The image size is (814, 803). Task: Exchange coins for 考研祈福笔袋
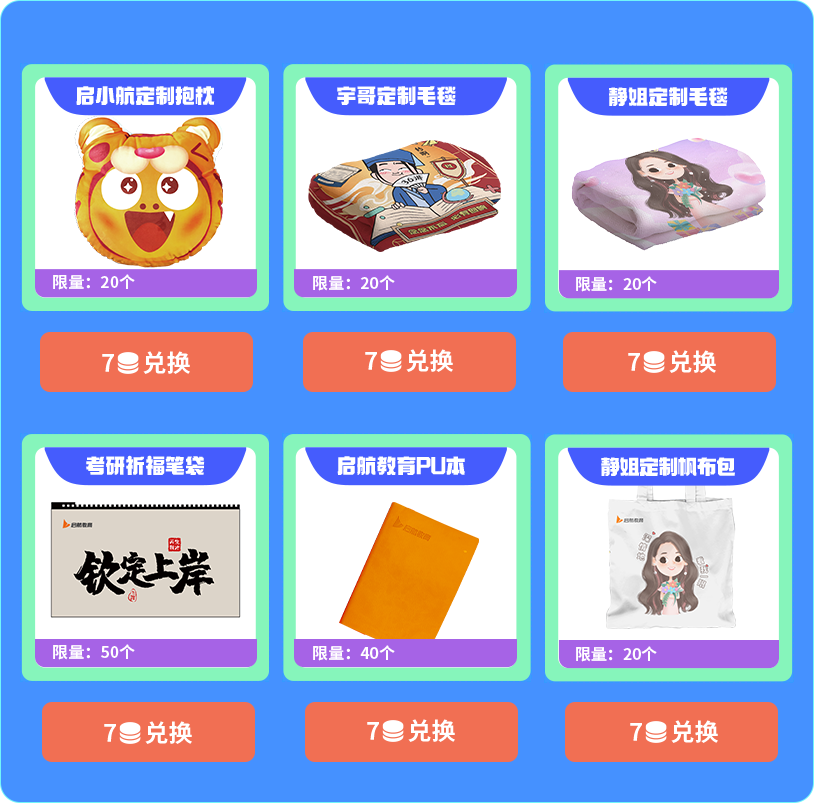tap(148, 732)
